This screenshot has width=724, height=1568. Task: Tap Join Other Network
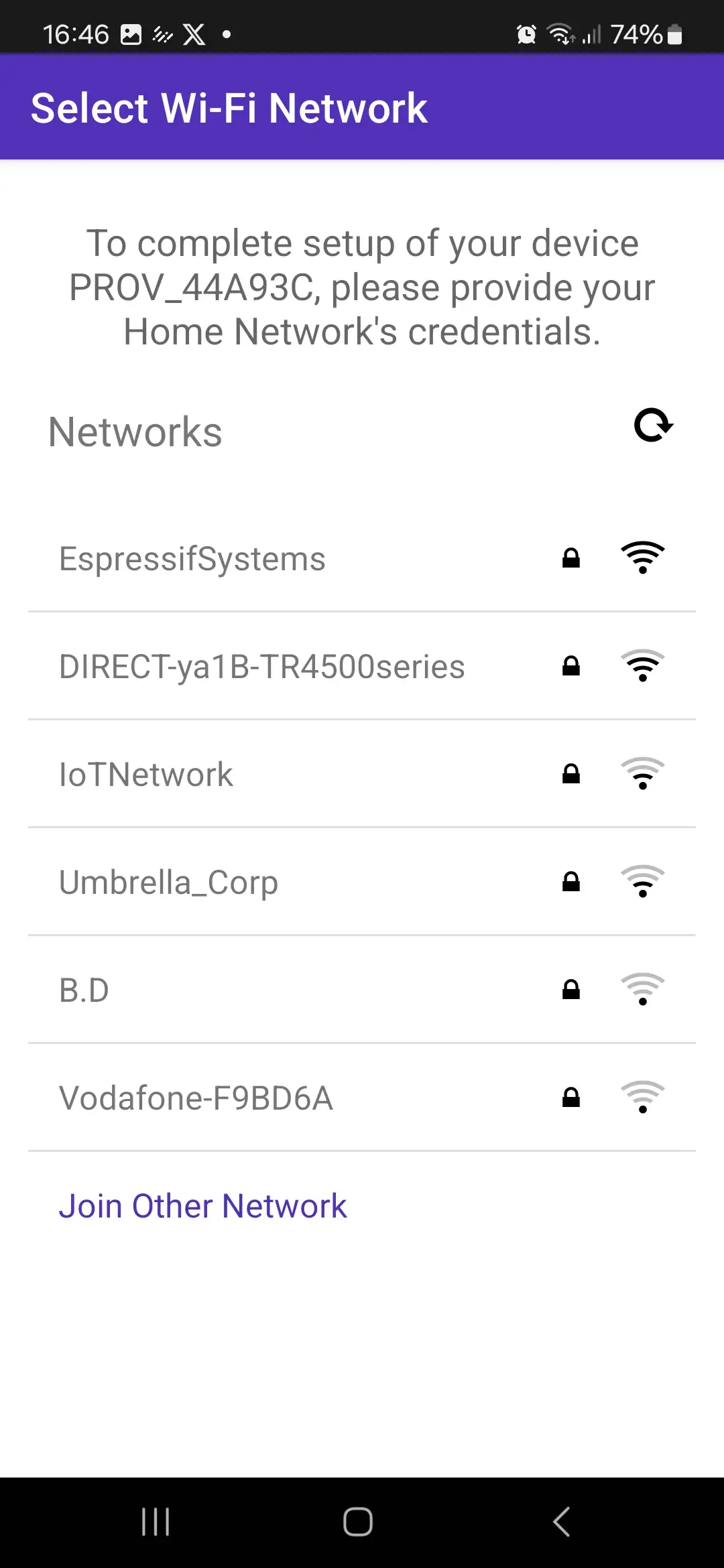tap(202, 1206)
